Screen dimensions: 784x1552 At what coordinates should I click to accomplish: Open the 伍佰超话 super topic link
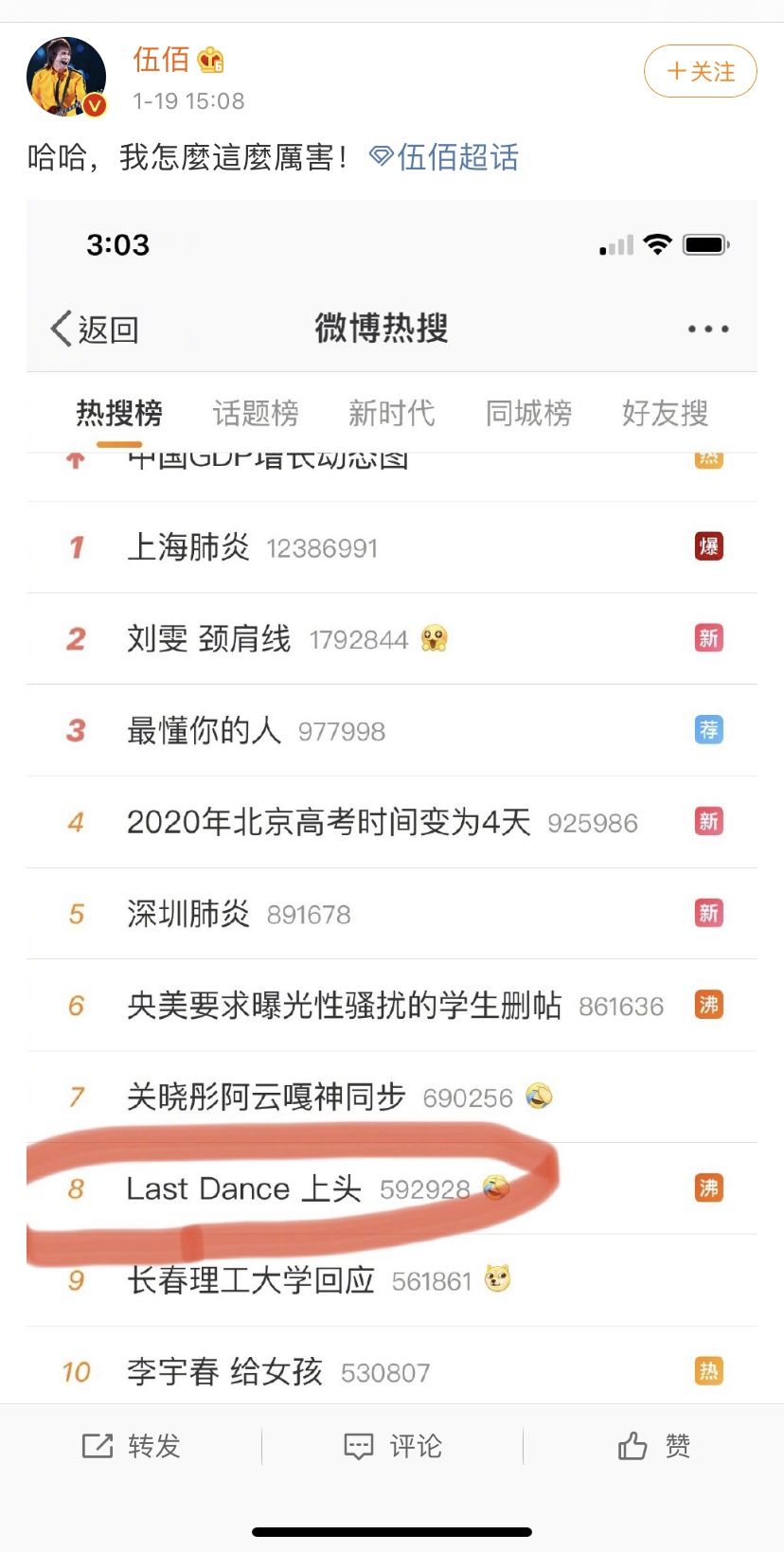pyautogui.click(x=445, y=157)
